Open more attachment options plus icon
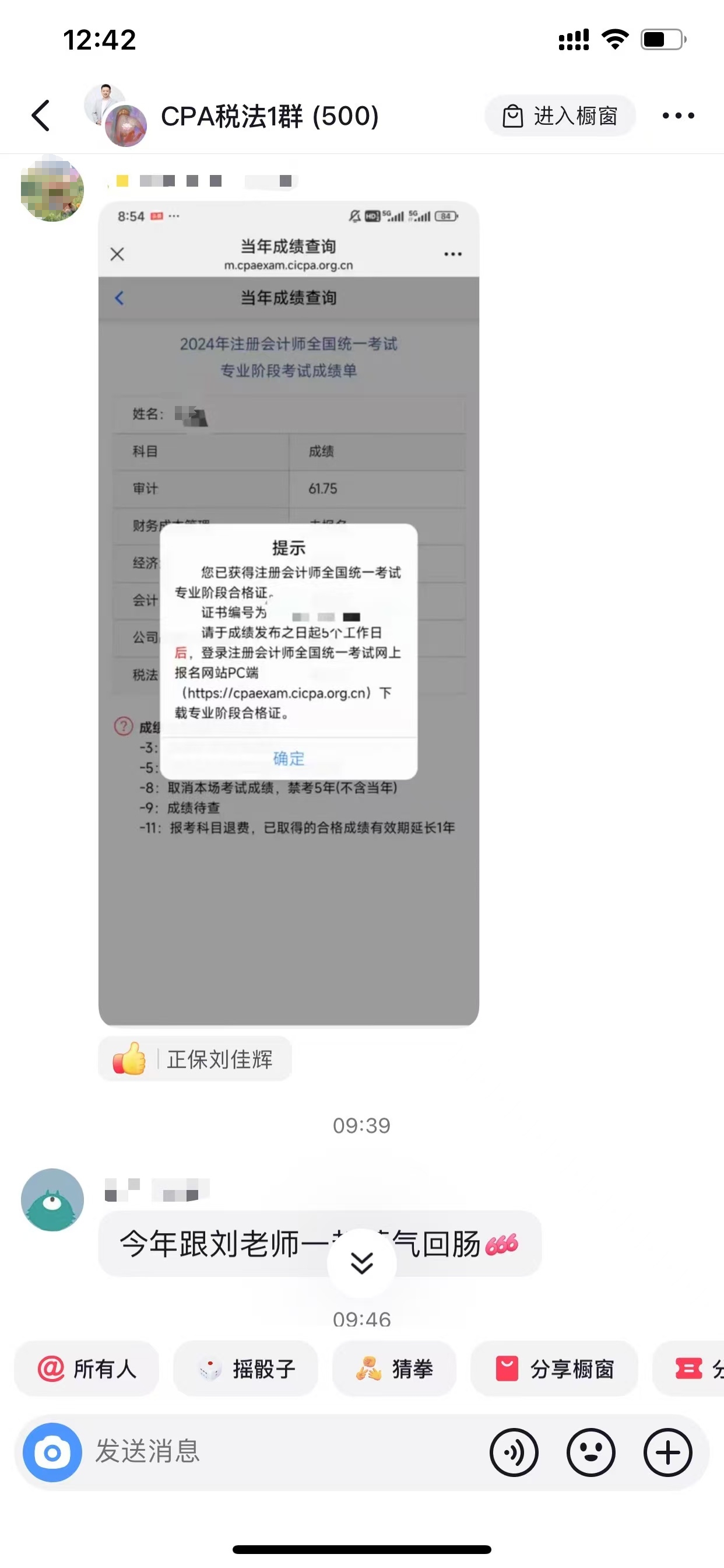The width and height of the screenshot is (724, 1568). 667,1453
